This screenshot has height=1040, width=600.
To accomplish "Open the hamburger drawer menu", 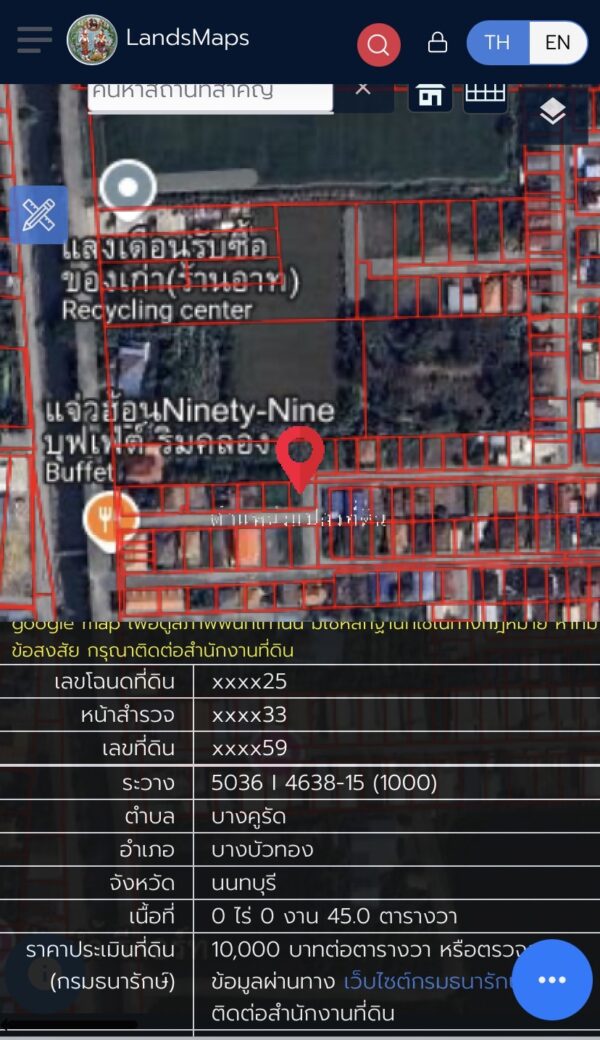I will click(34, 40).
